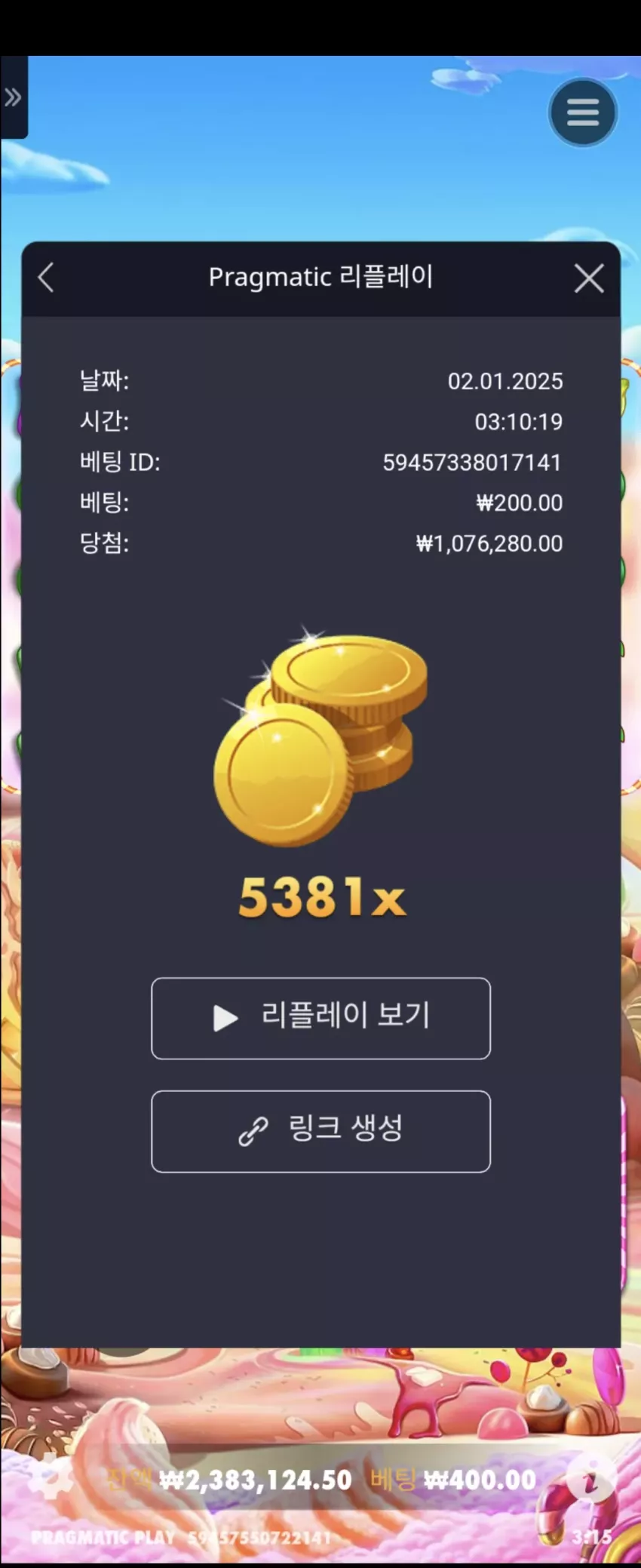Tap 링크 생성 to create link
641x1568 pixels.
click(x=320, y=1131)
